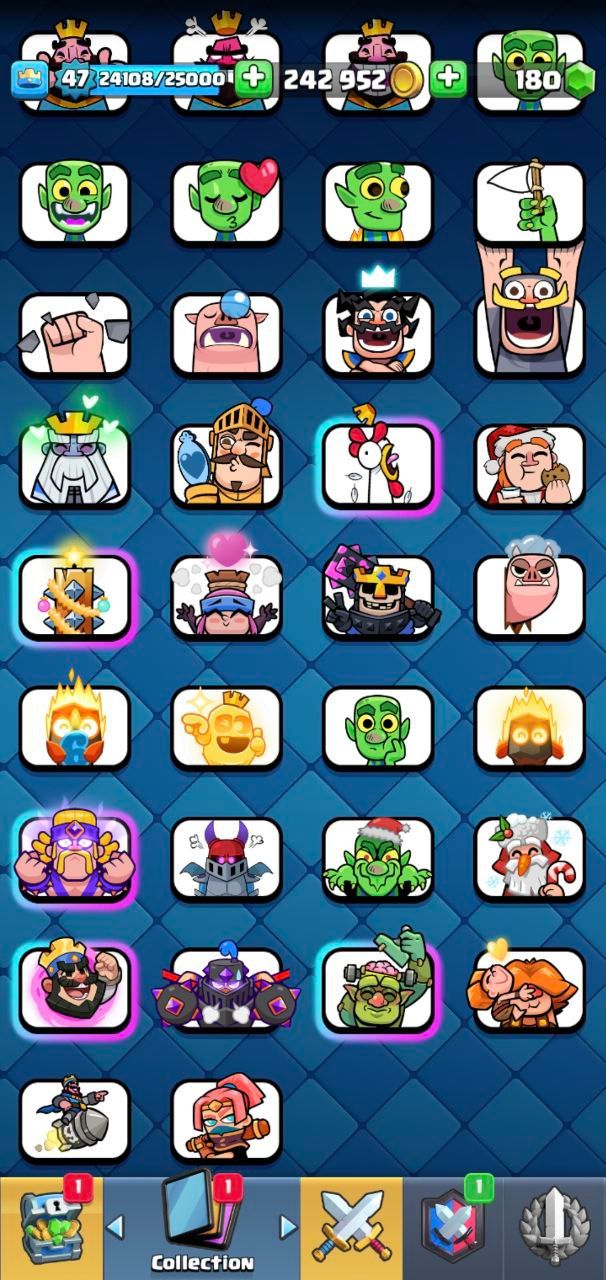Select the goblin with Santa hat emote
The image size is (606, 1280).
click(378, 858)
